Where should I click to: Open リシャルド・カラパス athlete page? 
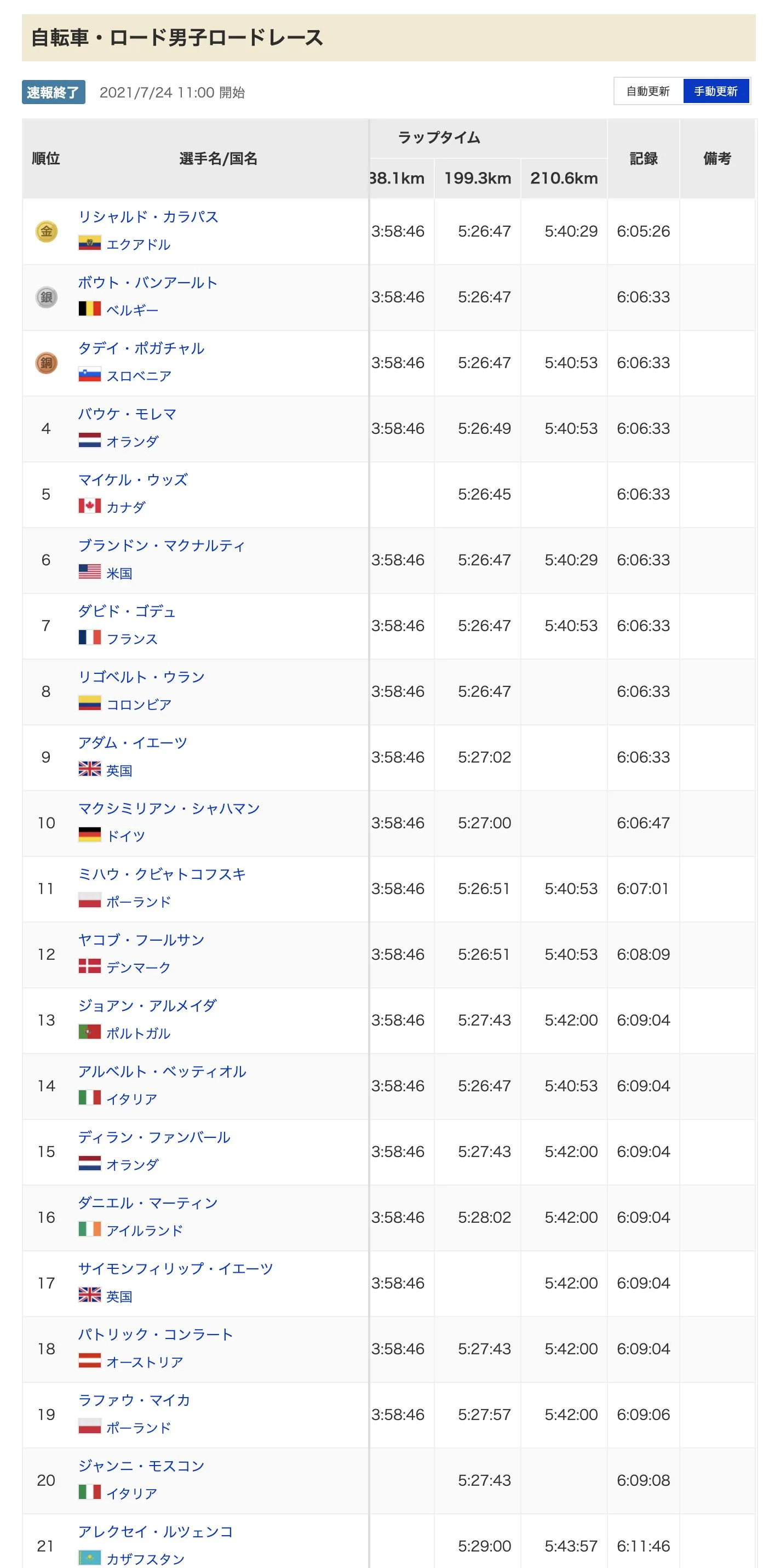point(149,217)
